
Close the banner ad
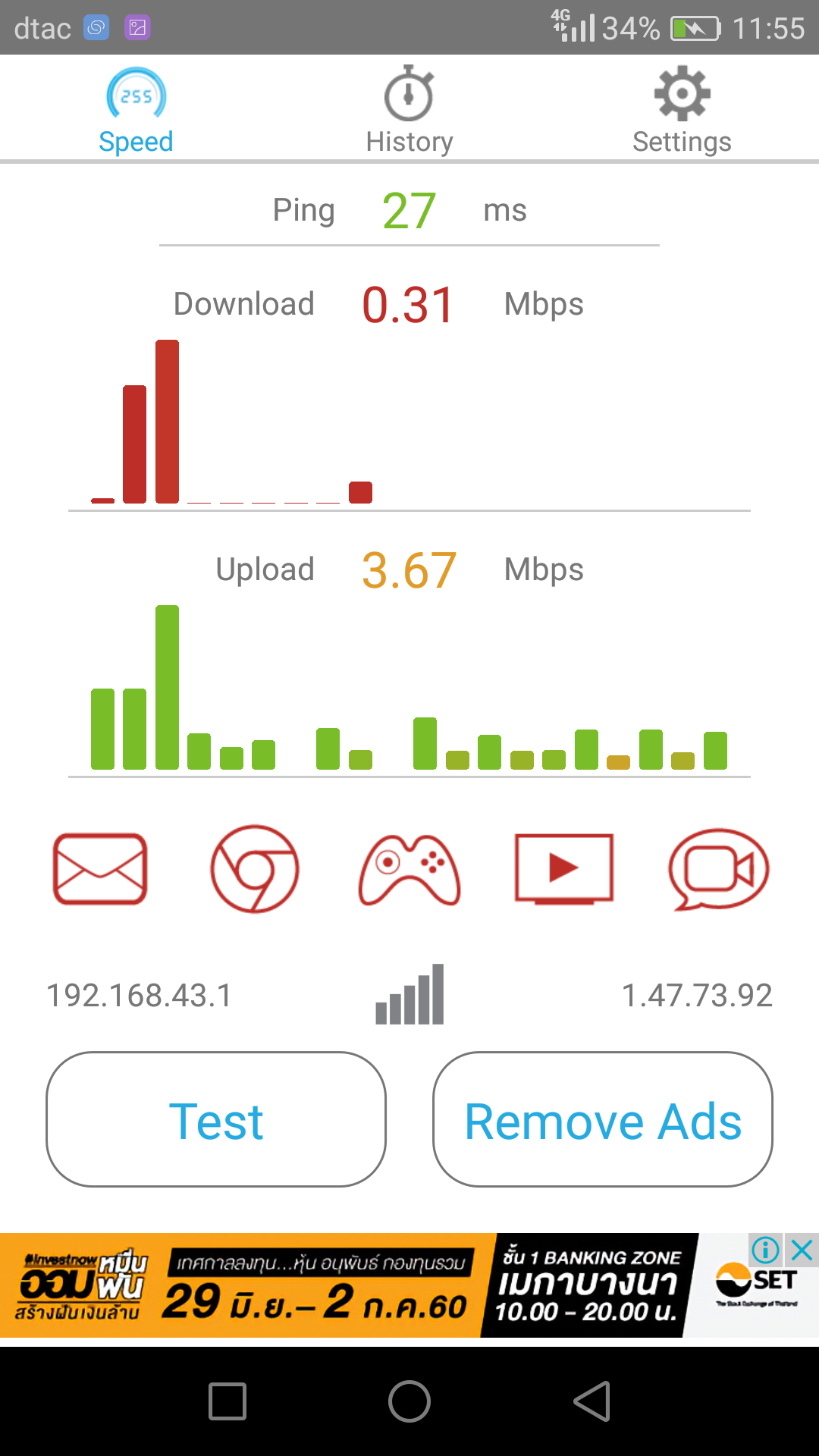coord(802,1249)
